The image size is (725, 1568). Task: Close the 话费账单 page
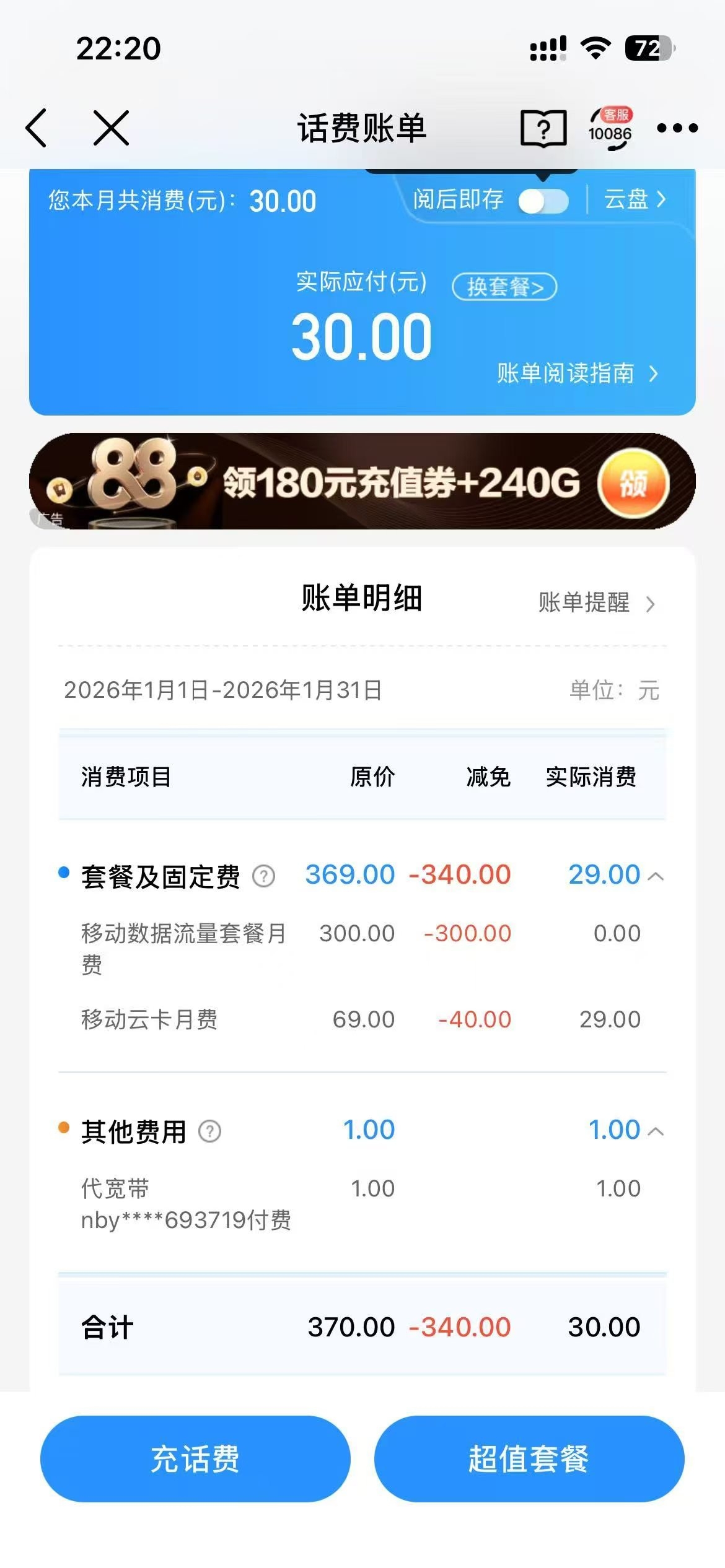pos(112,128)
